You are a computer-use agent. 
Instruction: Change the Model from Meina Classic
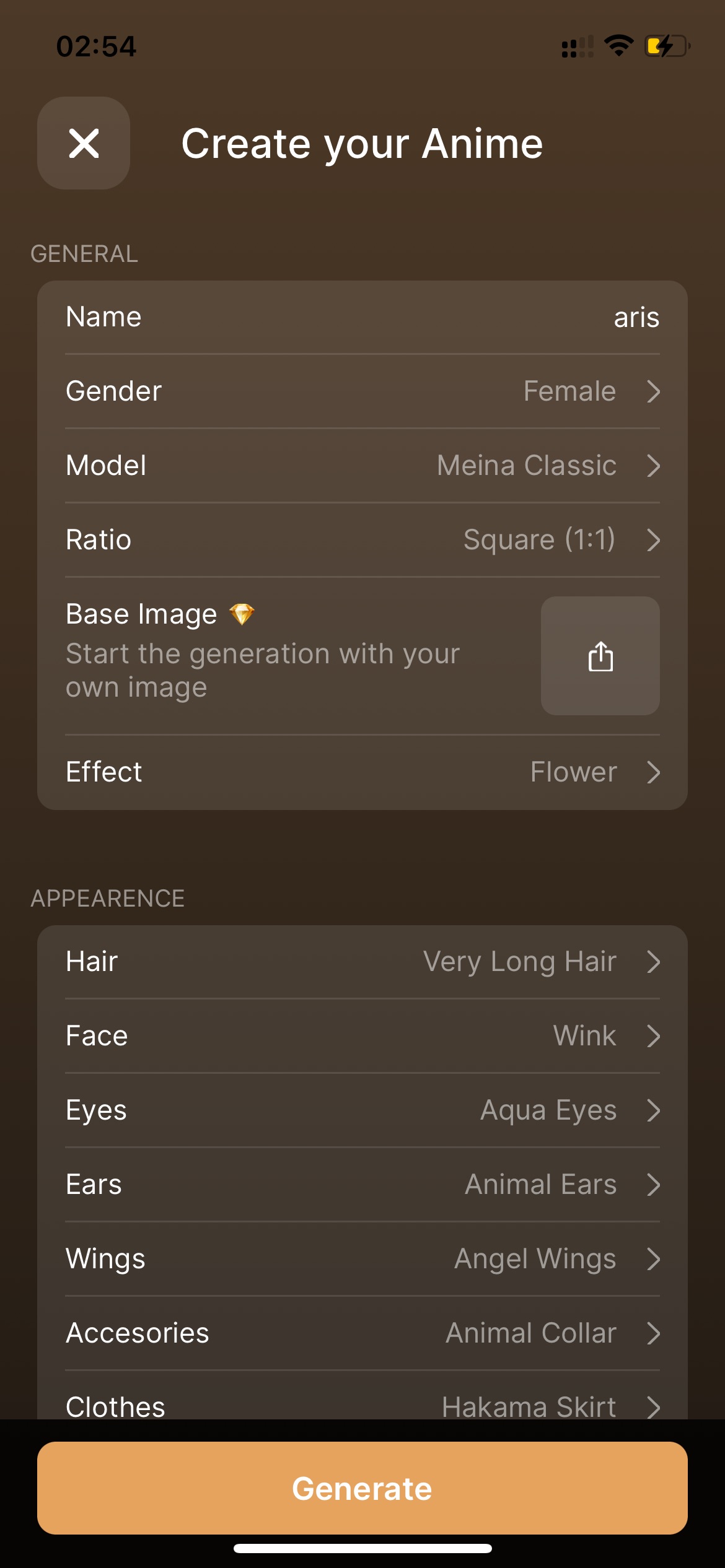362,466
